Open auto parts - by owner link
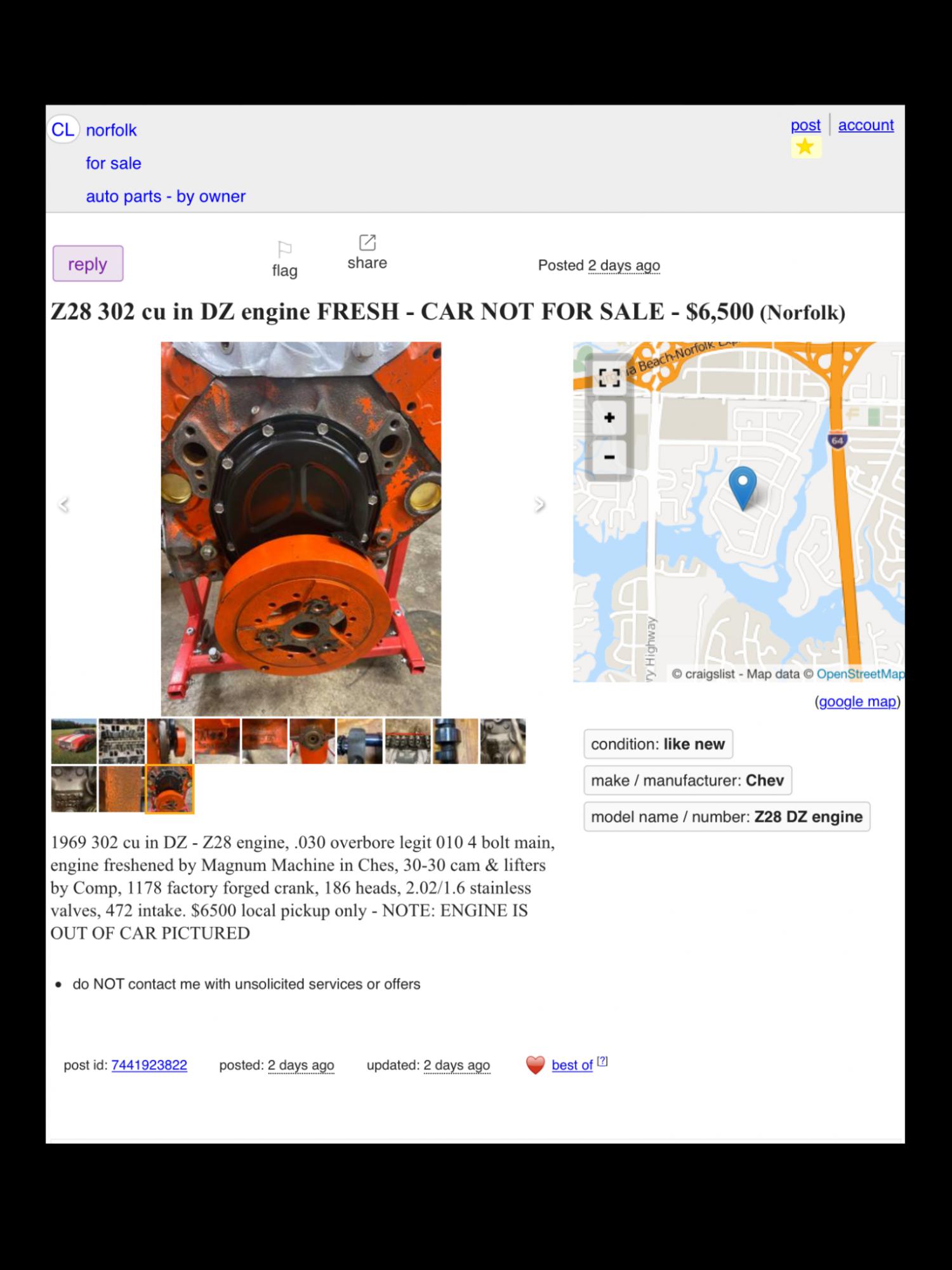Screen dimensions: 952x1270 [166, 196]
